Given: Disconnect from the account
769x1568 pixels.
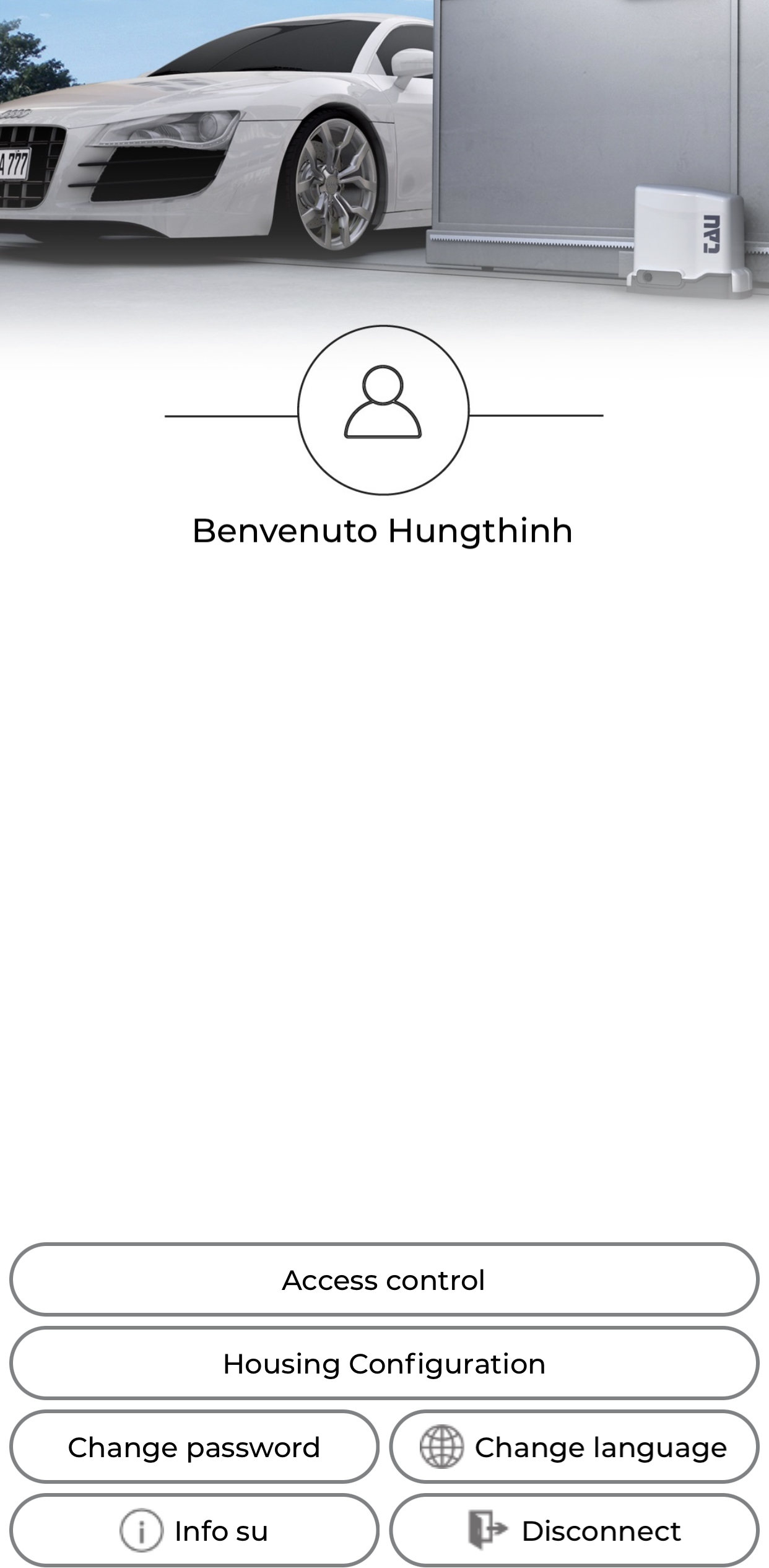Looking at the screenshot, I should pyautogui.click(x=574, y=1531).
